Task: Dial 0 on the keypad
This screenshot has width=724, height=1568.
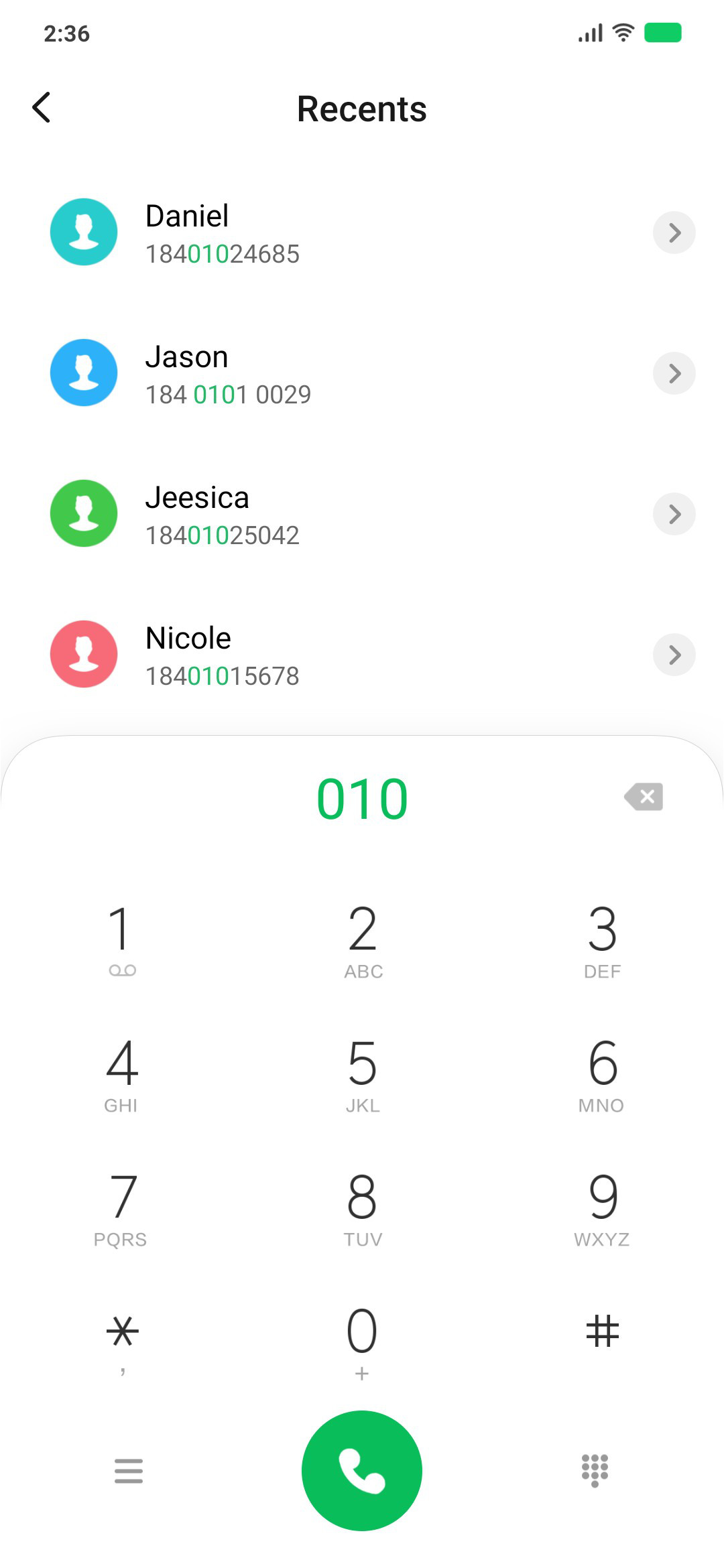Action: [362, 1342]
